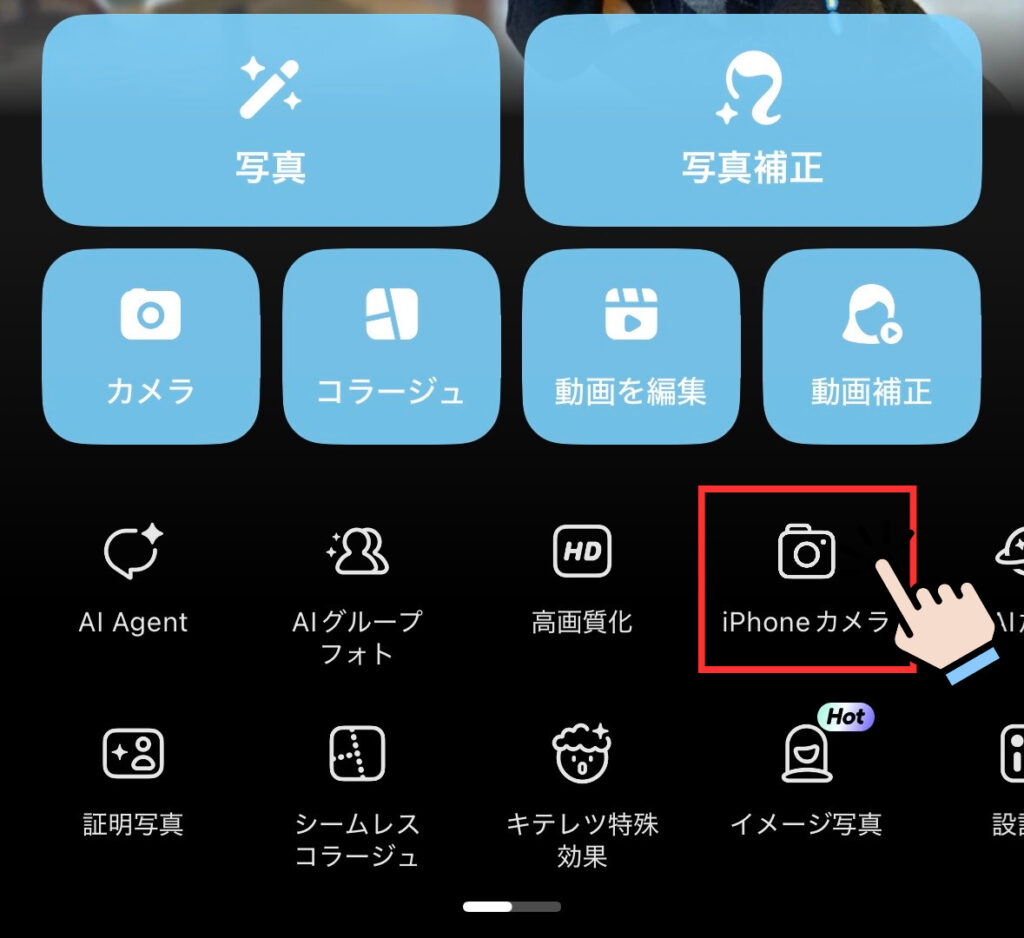Open 証明写真 ID photo tool

point(133,780)
